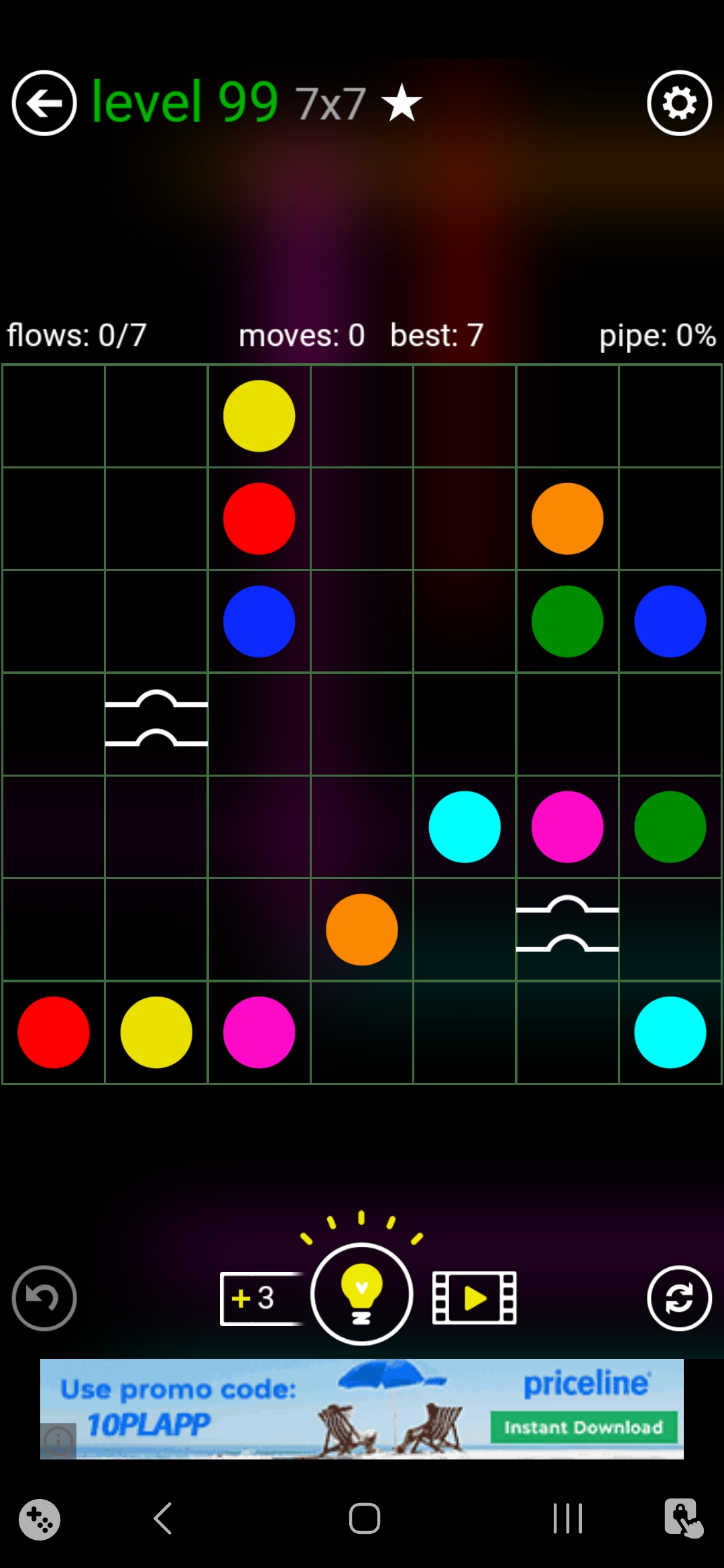Open the ad info icon
The width and height of the screenshot is (724, 1568).
pyautogui.click(x=58, y=1441)
